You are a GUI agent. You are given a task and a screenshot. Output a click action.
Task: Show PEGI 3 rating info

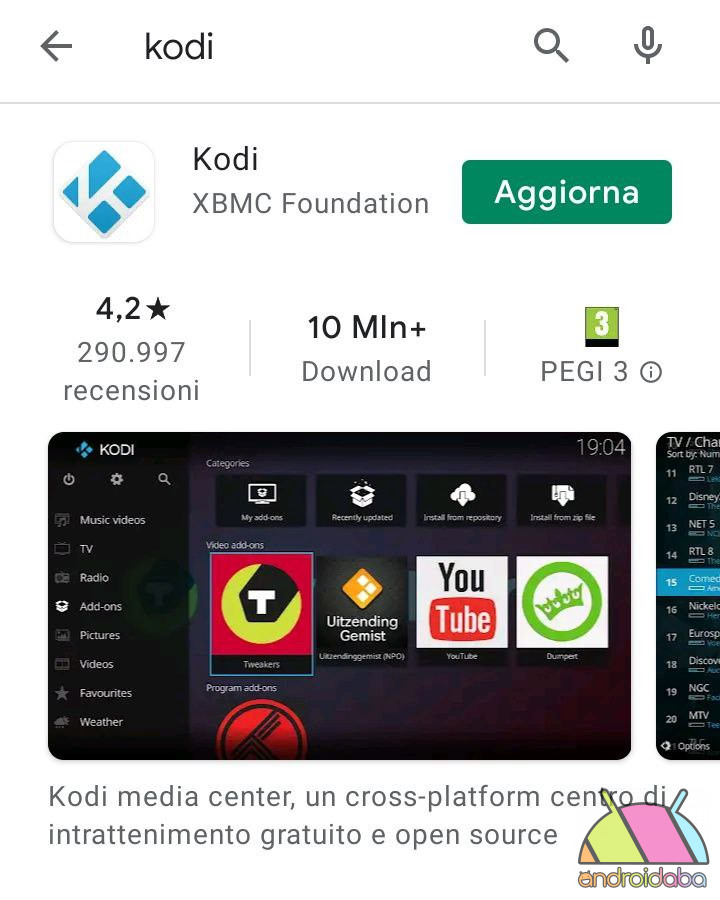point(651,373)
